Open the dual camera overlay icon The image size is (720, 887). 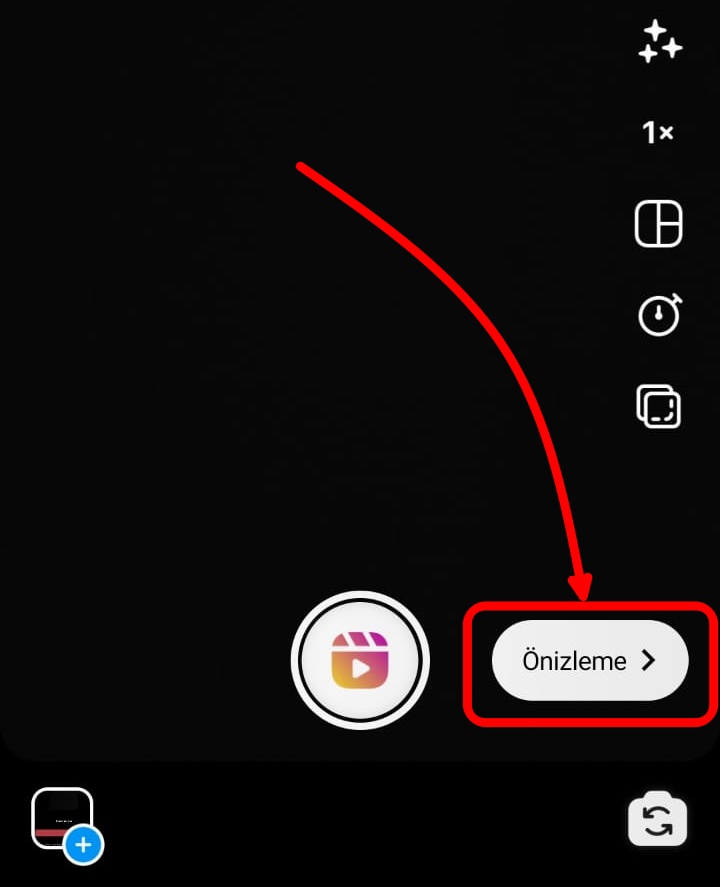(659, 407)
